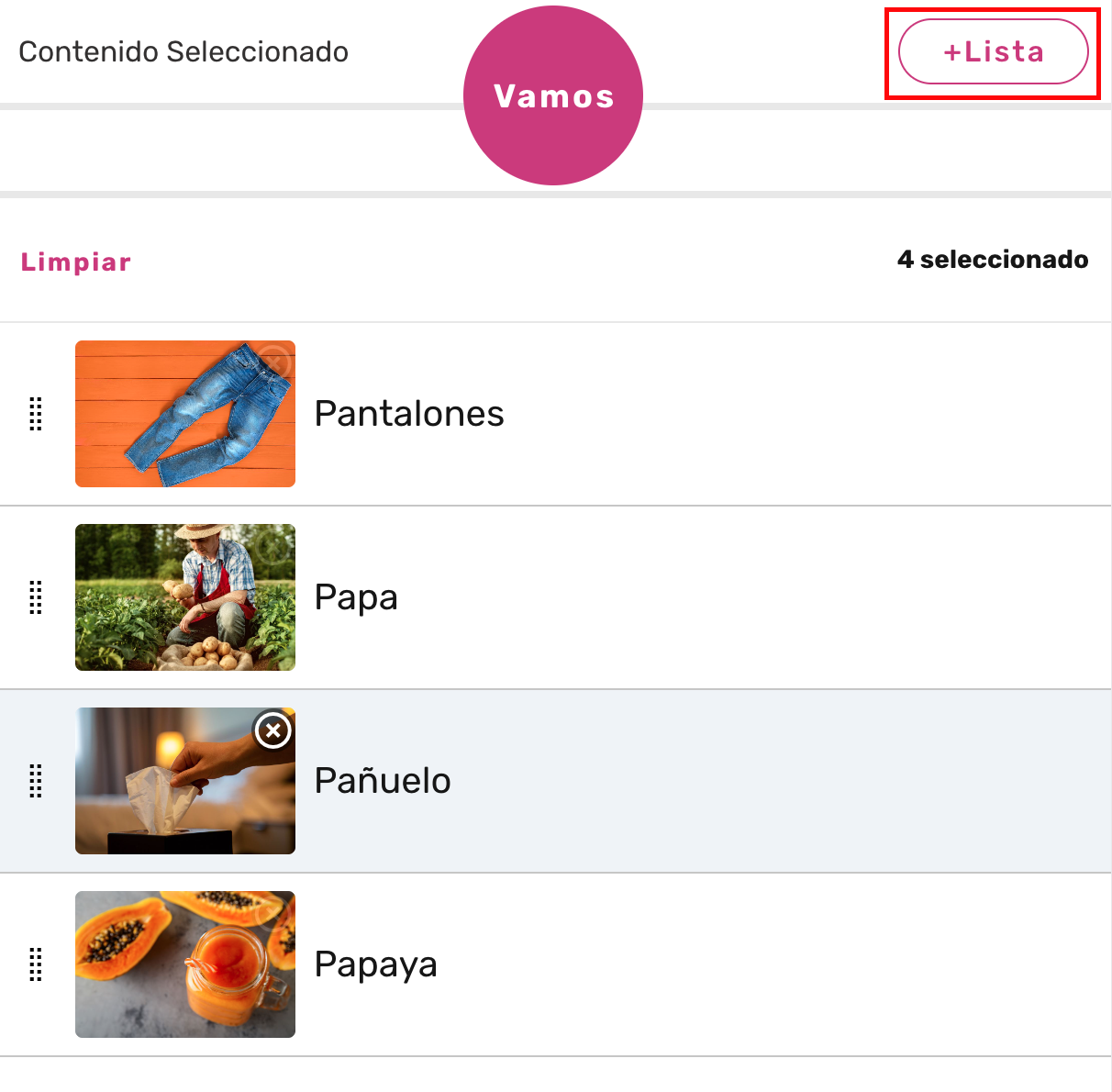Tap the drag handle beside Pantalones
1112x1092 pixels.
point(36,414)
